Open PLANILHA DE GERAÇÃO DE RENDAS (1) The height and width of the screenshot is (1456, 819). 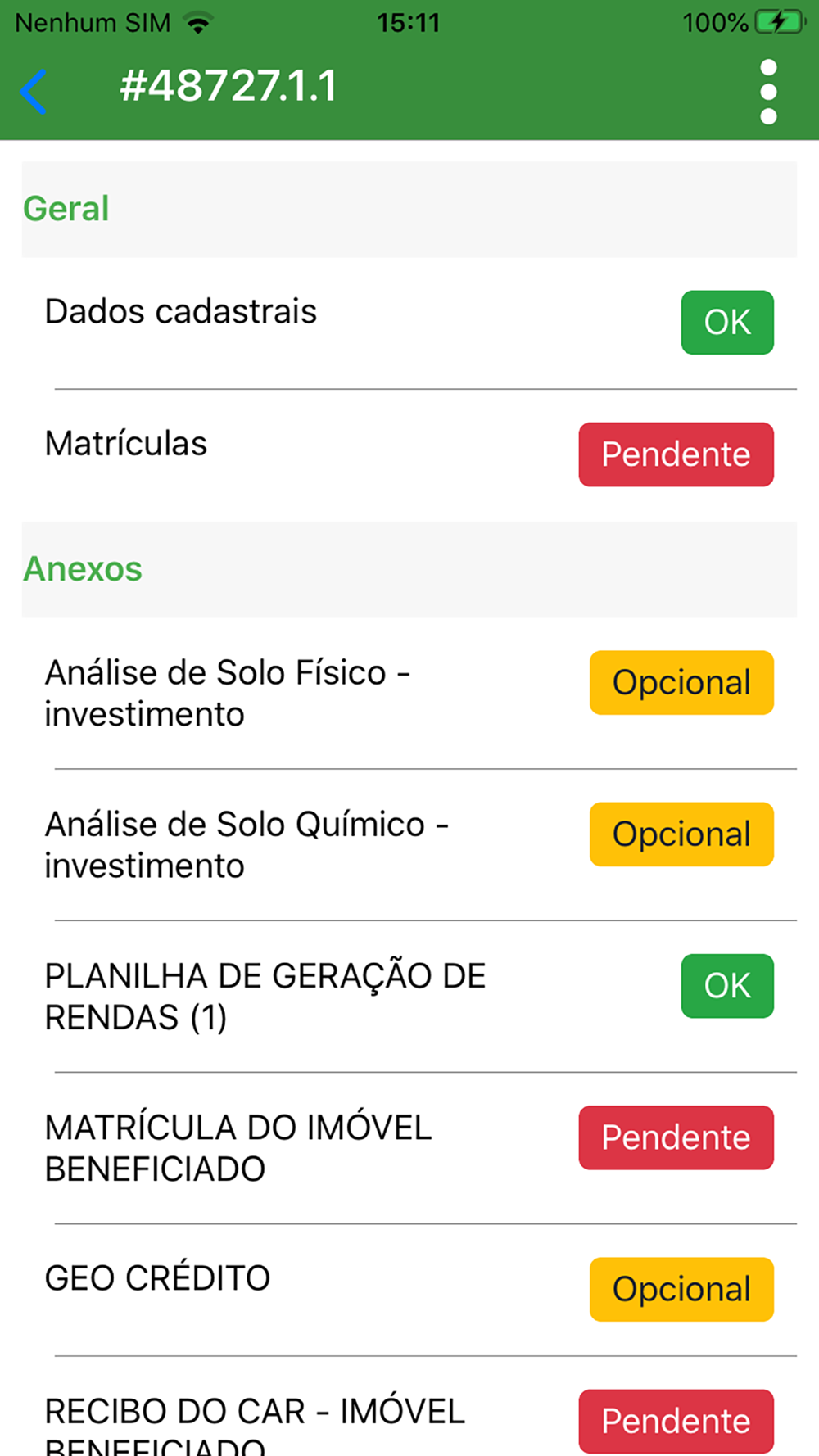tap(265, 996)
